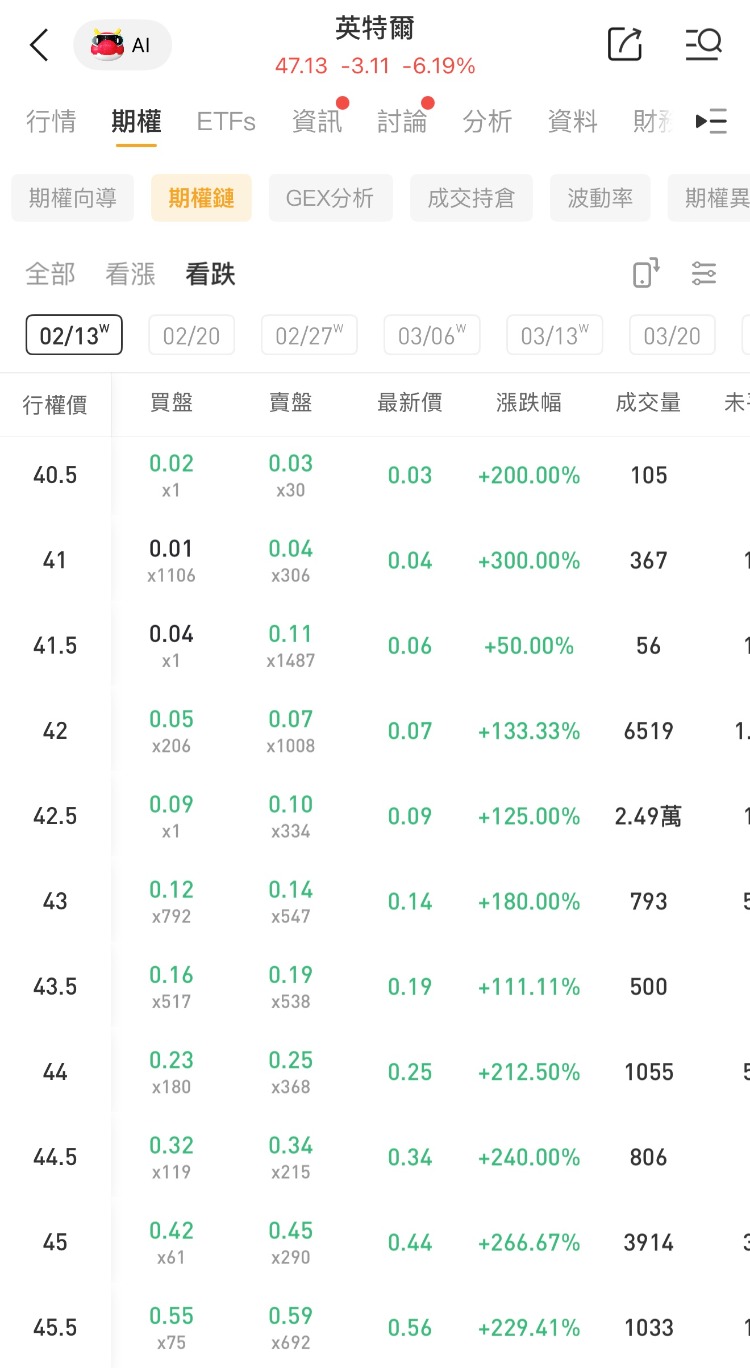Open the AI assistant button
This screenshot has width=750, height=1368.
(x=122, y=45)
